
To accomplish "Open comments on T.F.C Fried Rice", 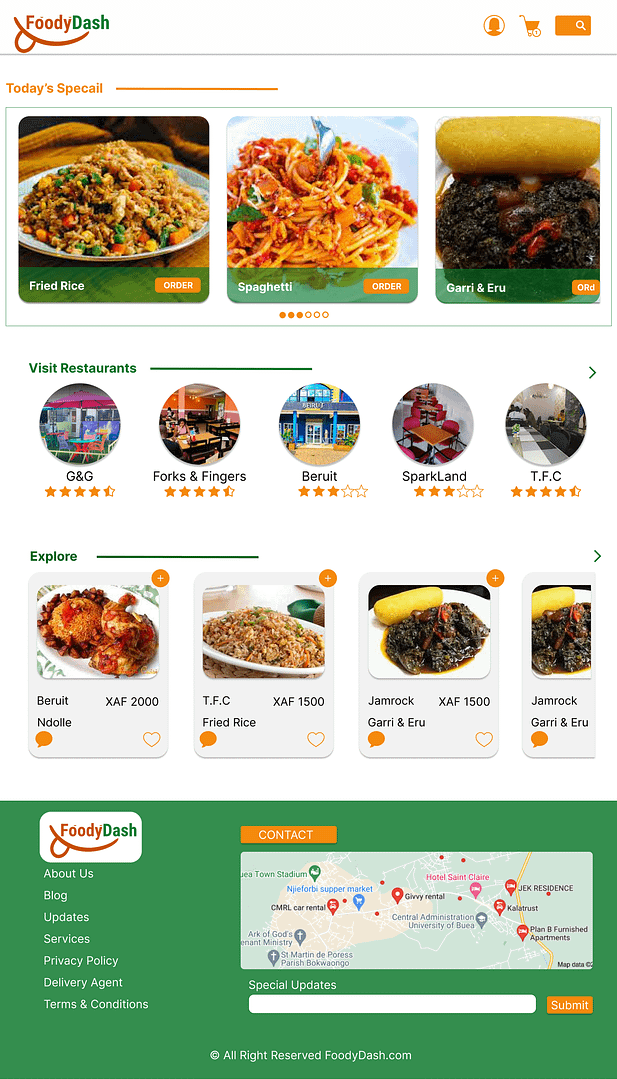I will 208,739.
